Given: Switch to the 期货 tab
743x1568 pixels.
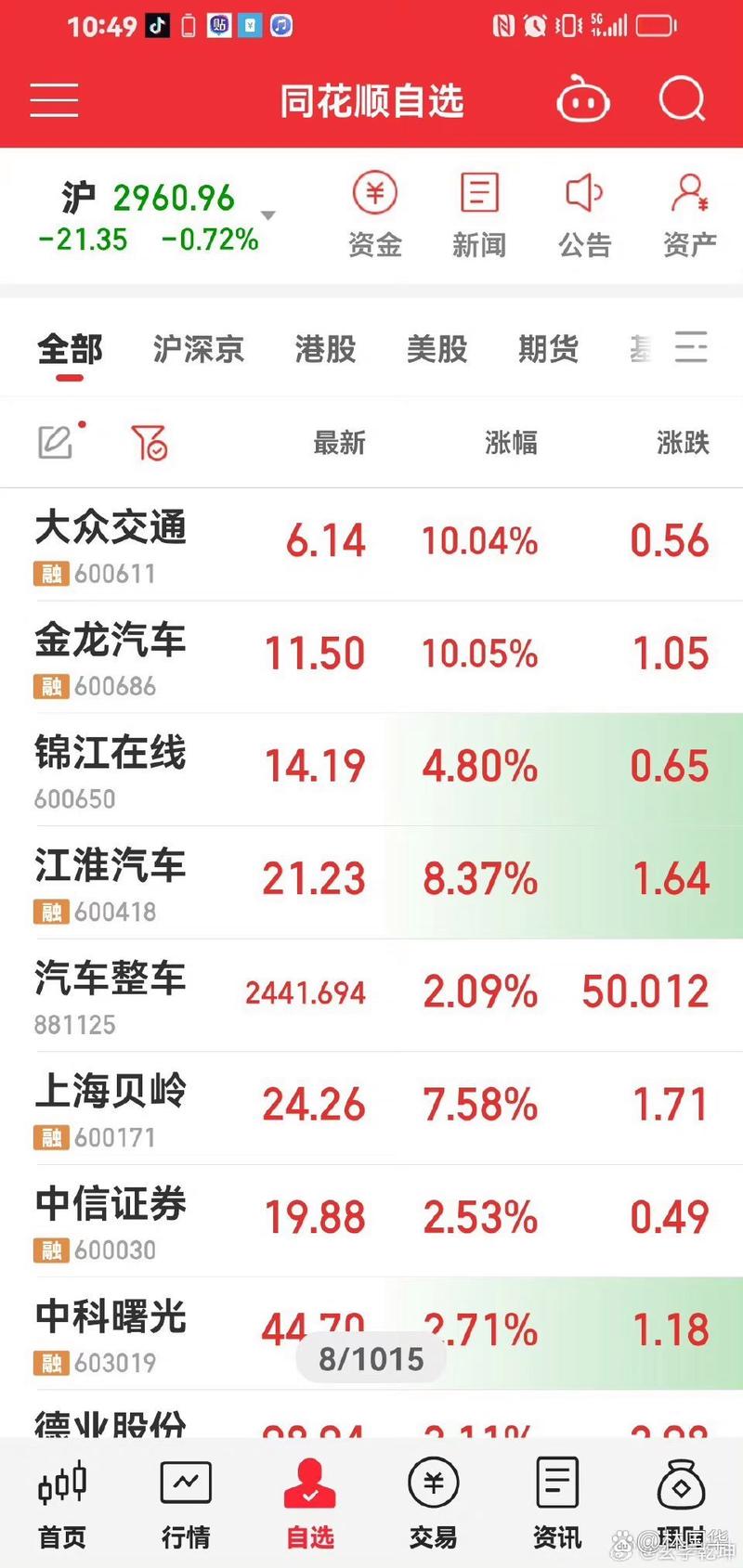Looking at the screenshot, I should (548, 349).
